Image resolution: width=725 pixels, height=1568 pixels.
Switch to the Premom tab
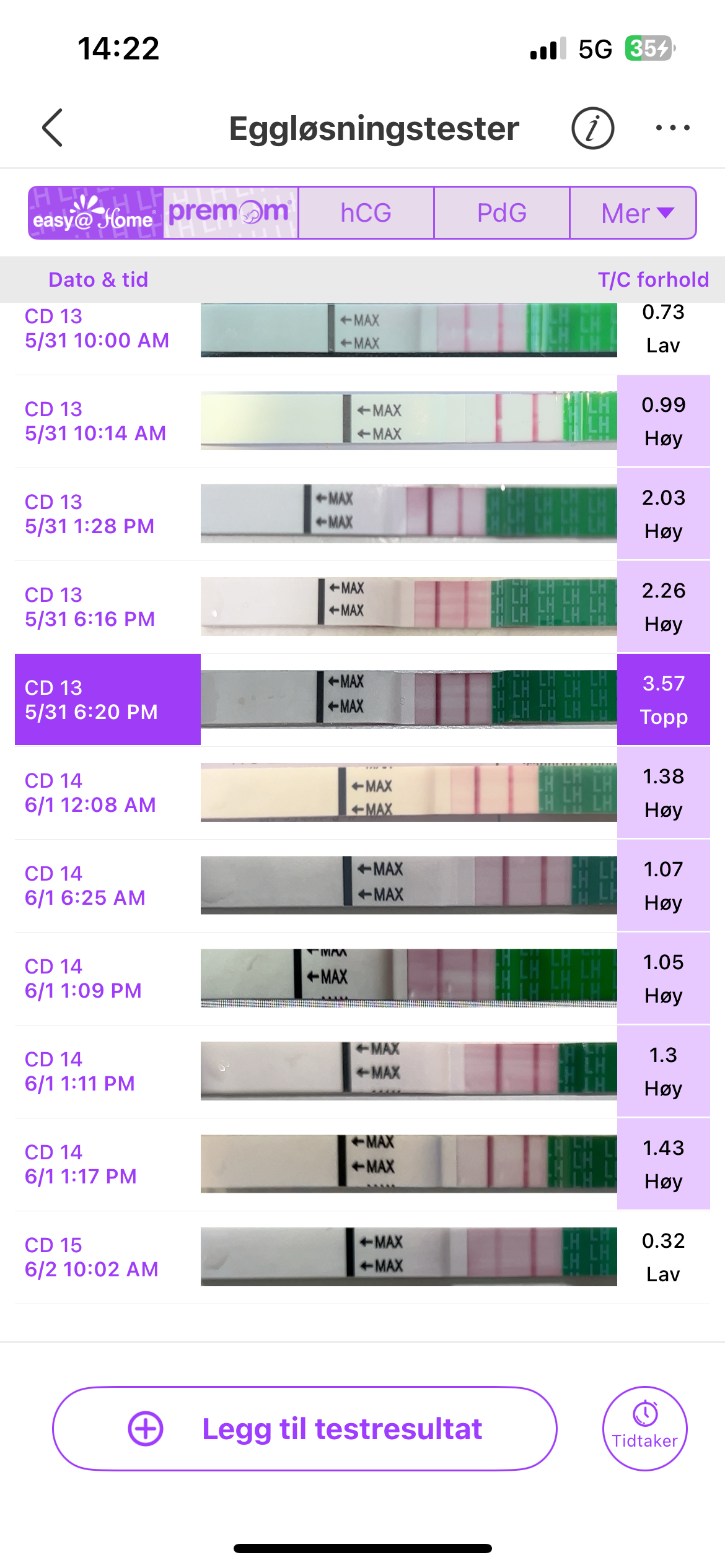tap(231, 213)
